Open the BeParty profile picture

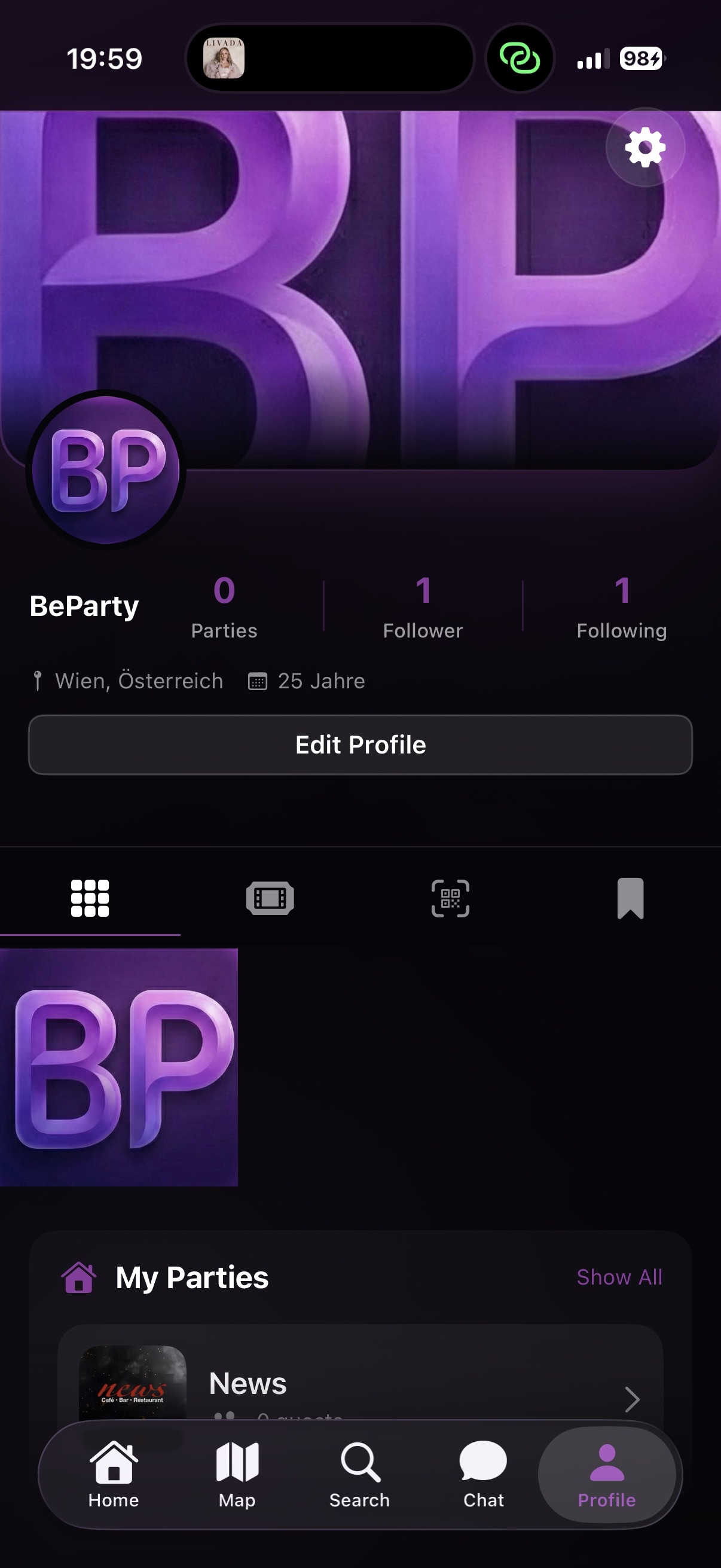[106, 470]
